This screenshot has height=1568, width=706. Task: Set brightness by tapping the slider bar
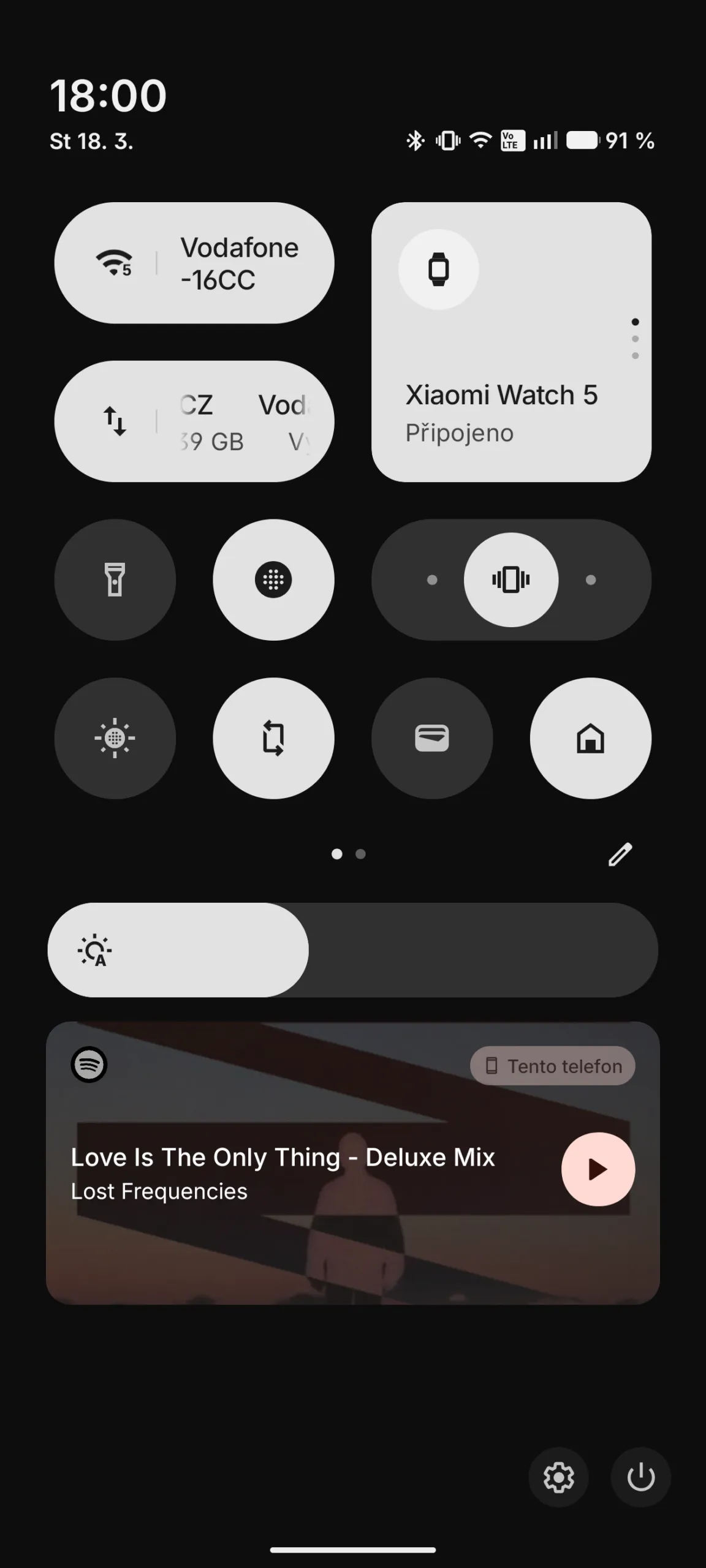point(478,950)
